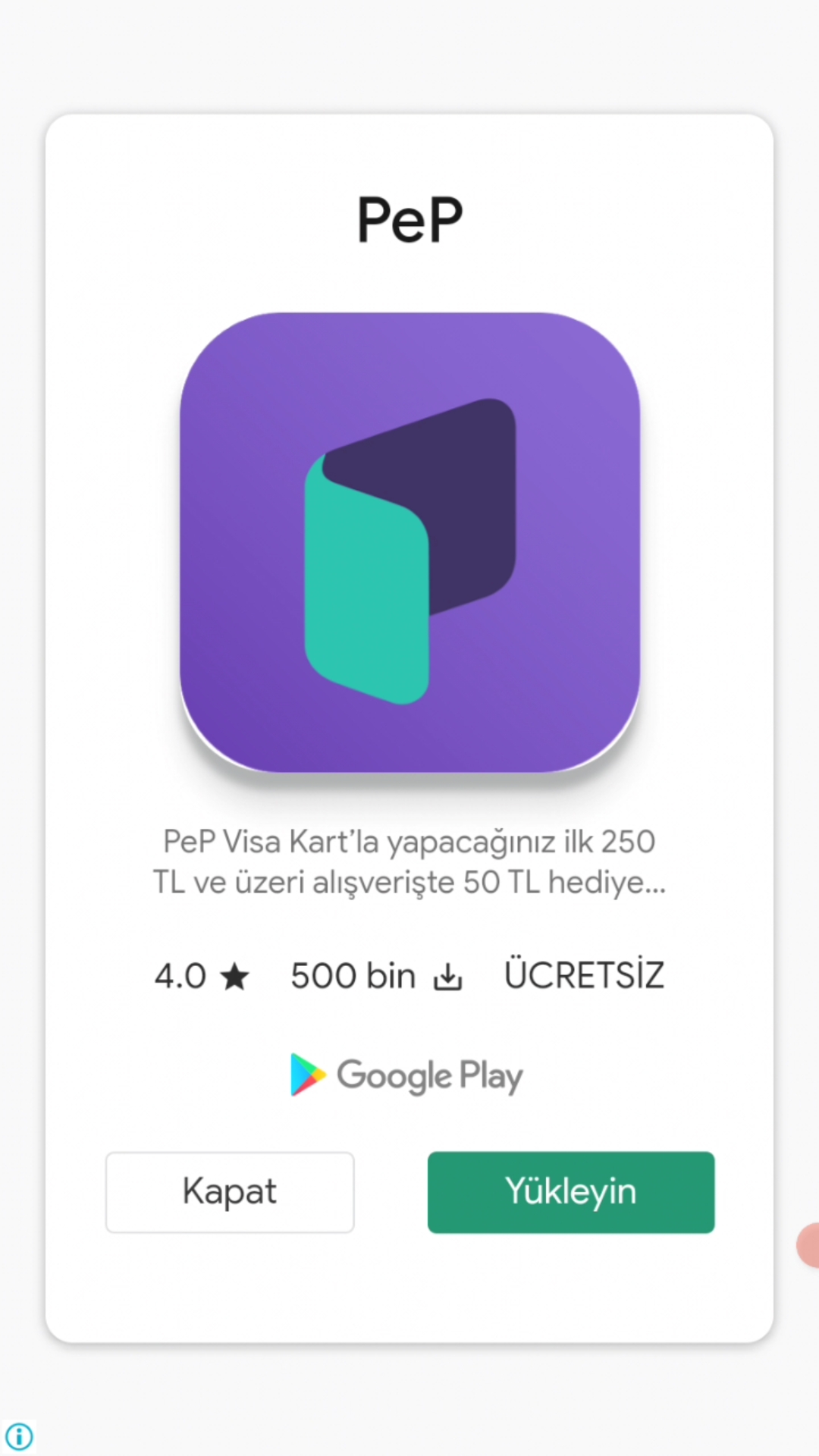Open the PeP app icon tile
The height and width of the screenshot is (1456, 819).
coord(409,543)
